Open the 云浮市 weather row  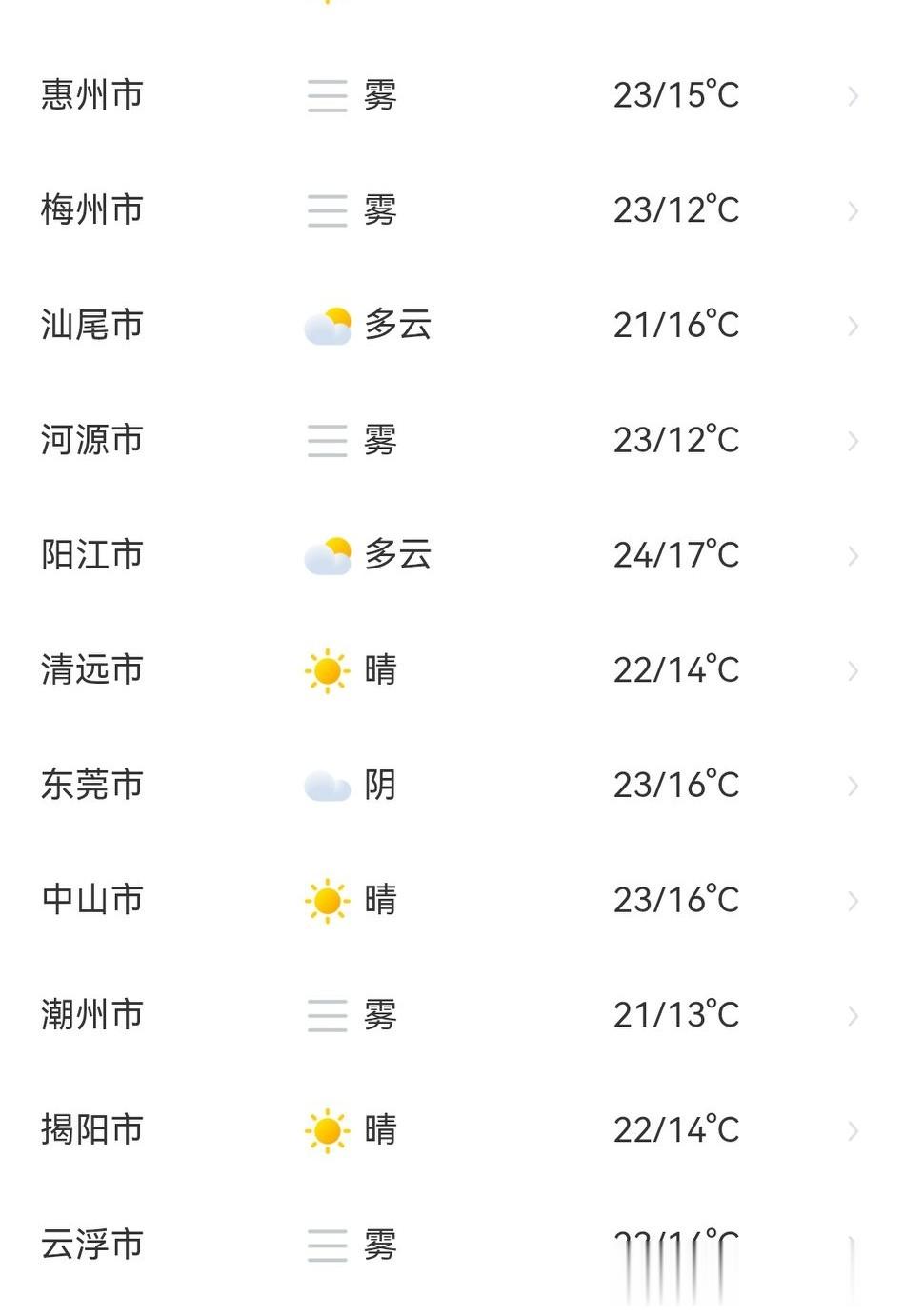tap(452, 1246)
